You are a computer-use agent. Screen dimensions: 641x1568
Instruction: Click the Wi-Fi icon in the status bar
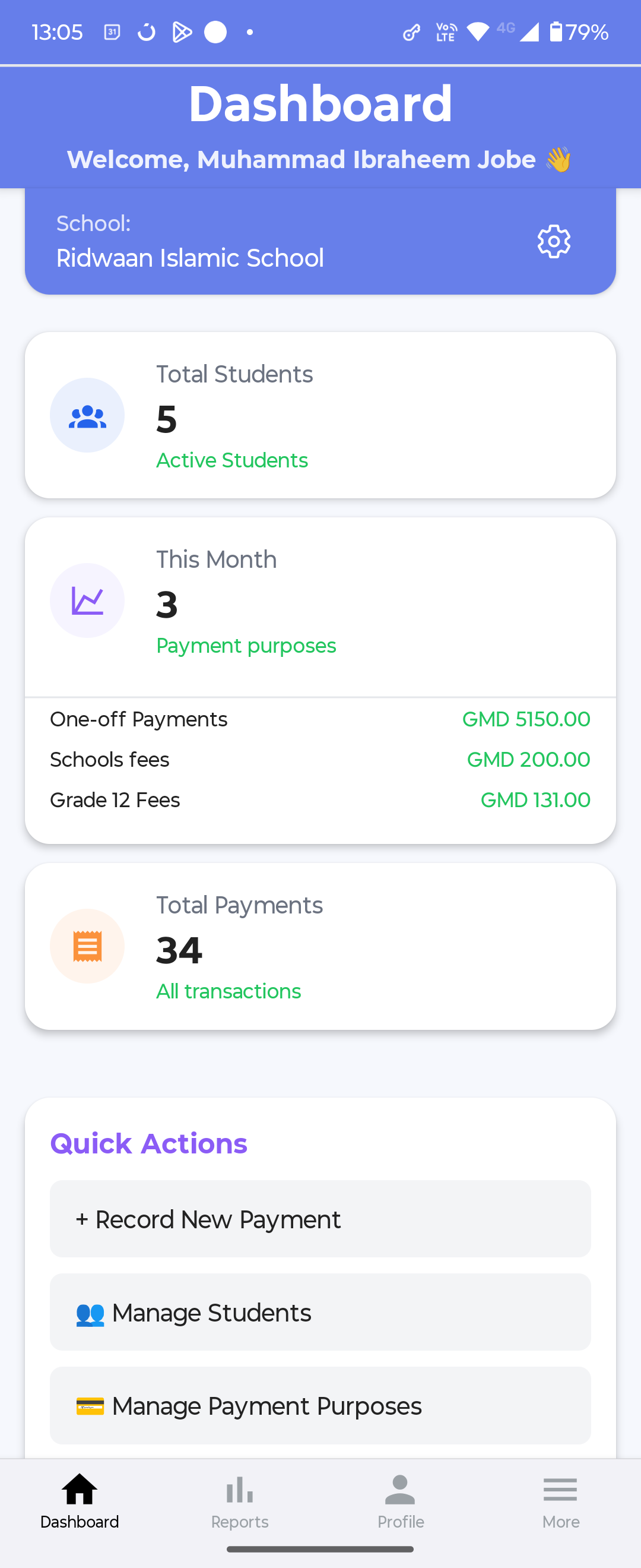[x=478, y=32]
